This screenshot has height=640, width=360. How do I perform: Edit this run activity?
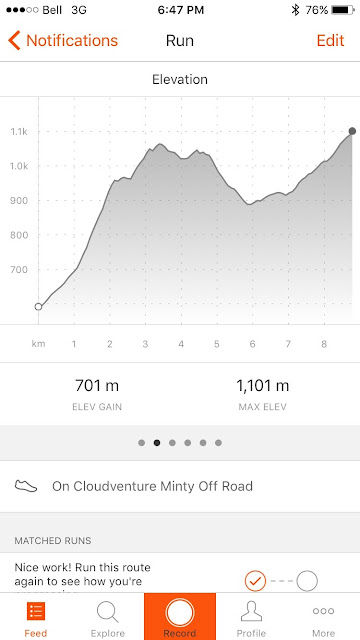pyautogui.click(x=330, y=41)
